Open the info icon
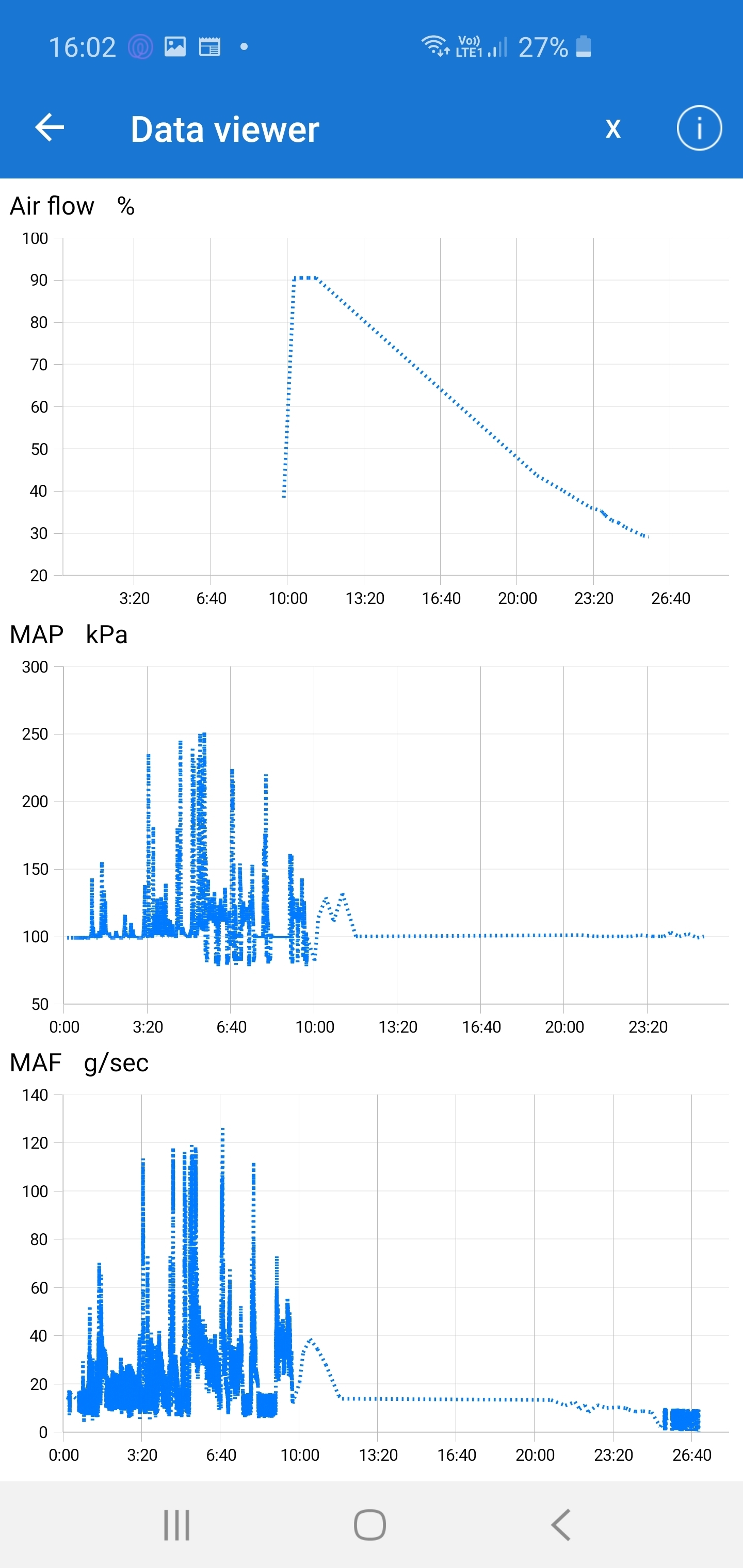Screen dimensions: 743x1568 699,128
